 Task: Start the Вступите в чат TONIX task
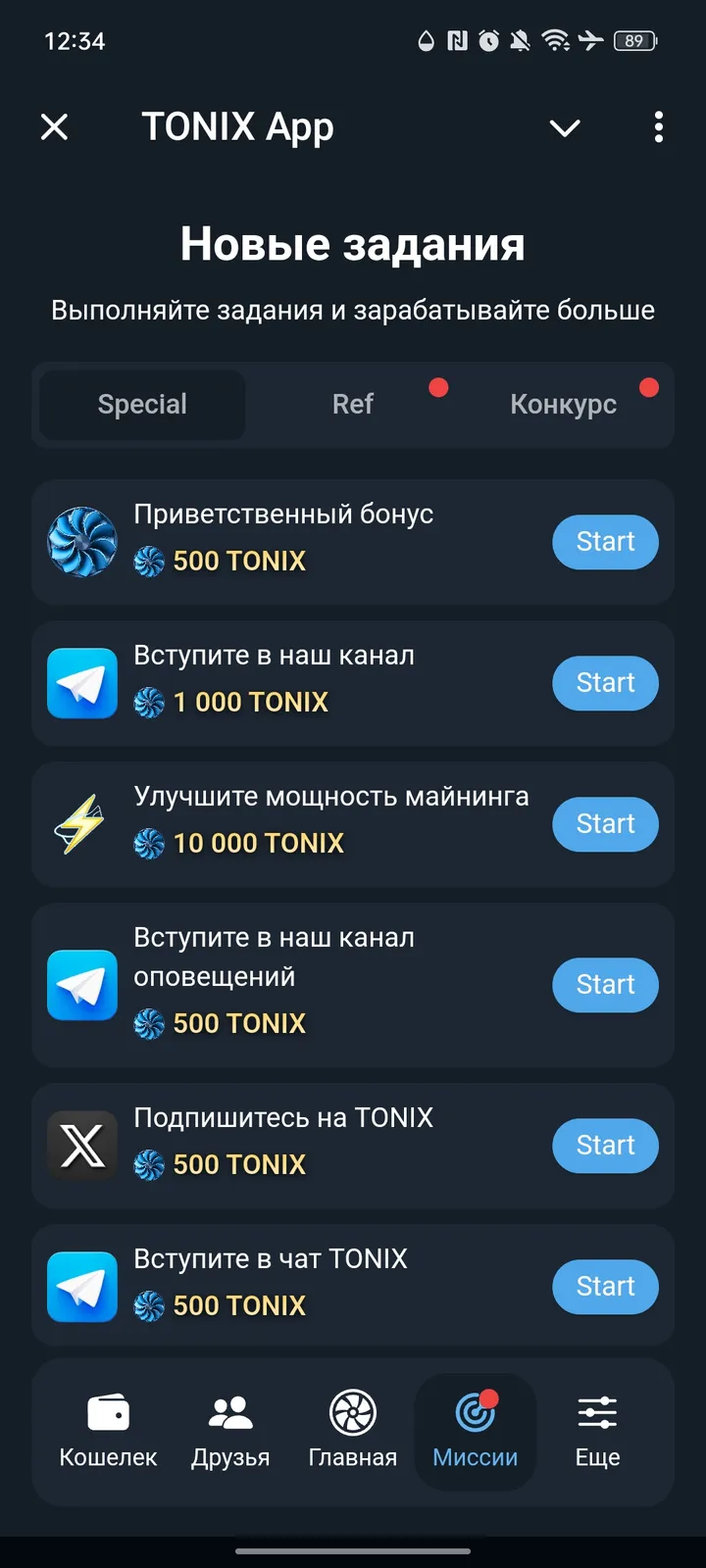(605, 1286)
